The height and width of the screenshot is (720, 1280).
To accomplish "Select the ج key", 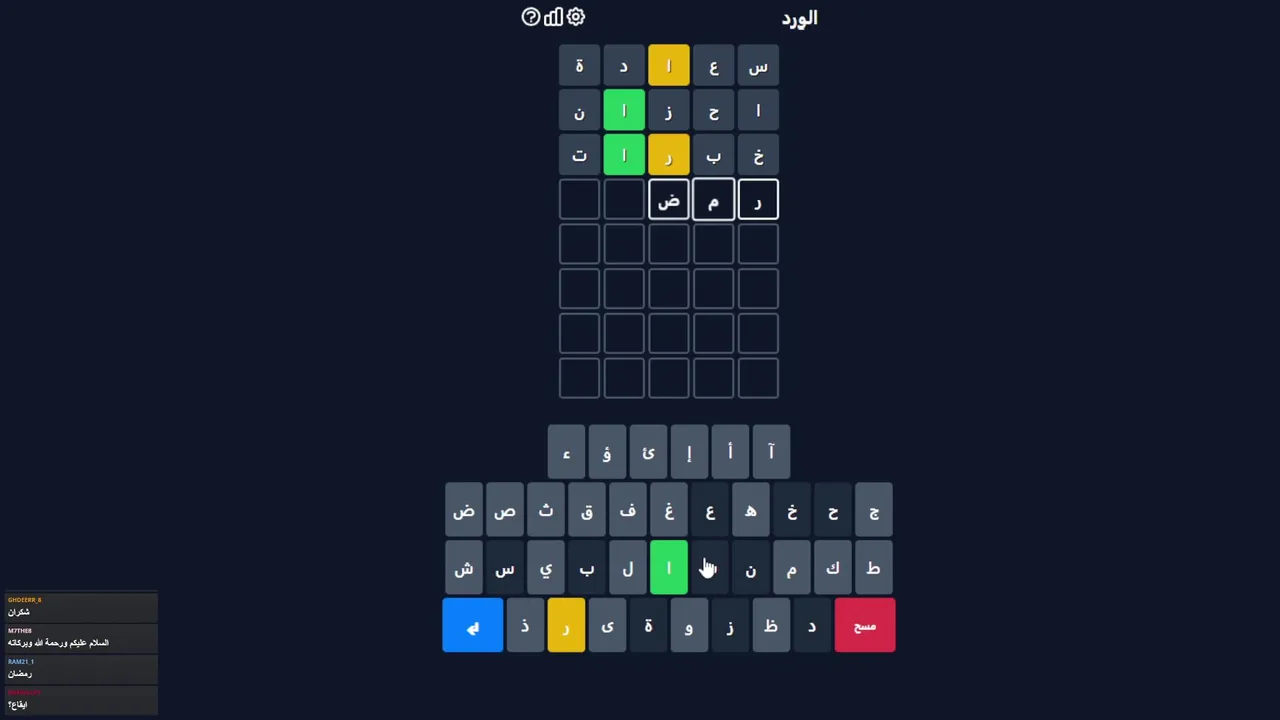I will (873, 511).
